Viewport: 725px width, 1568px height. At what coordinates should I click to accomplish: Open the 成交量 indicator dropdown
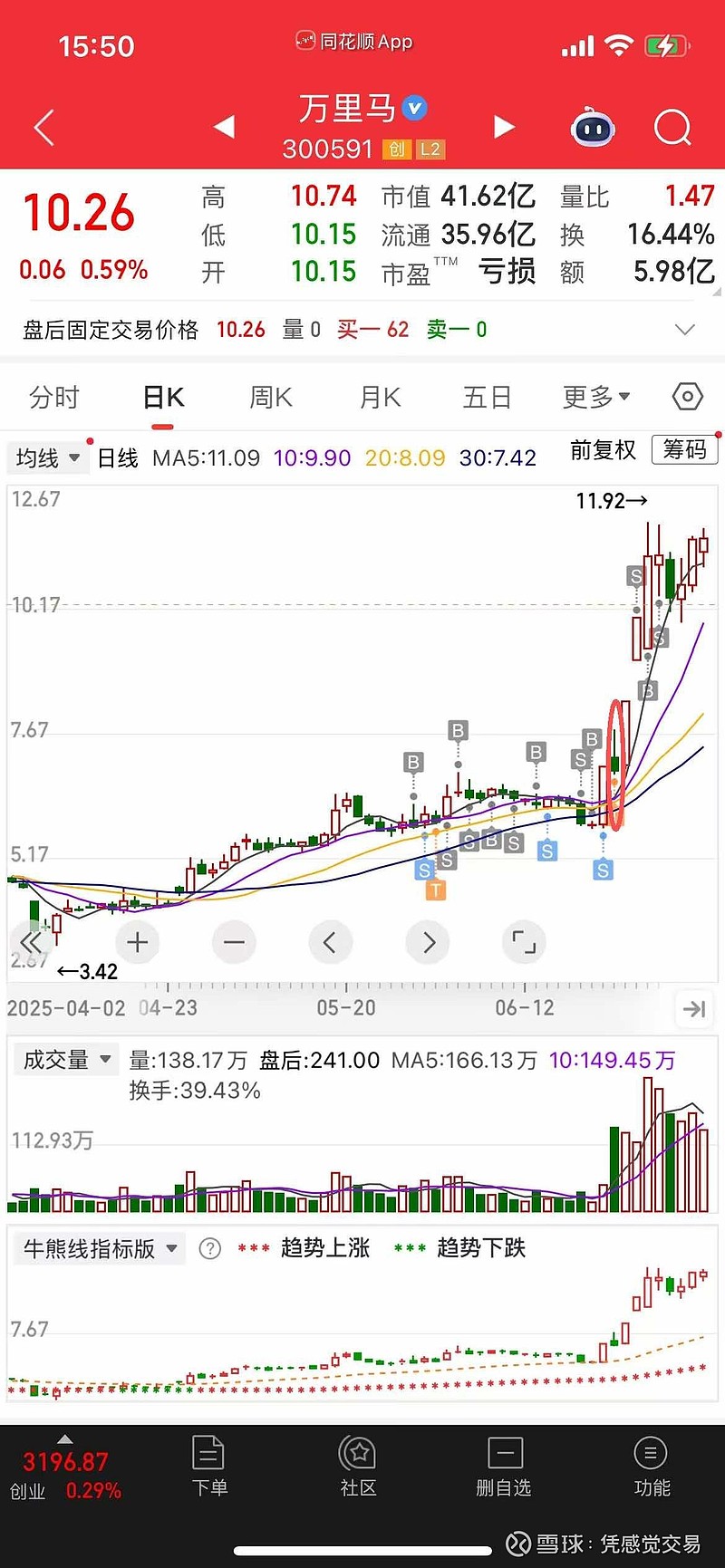click(65, 1058)
